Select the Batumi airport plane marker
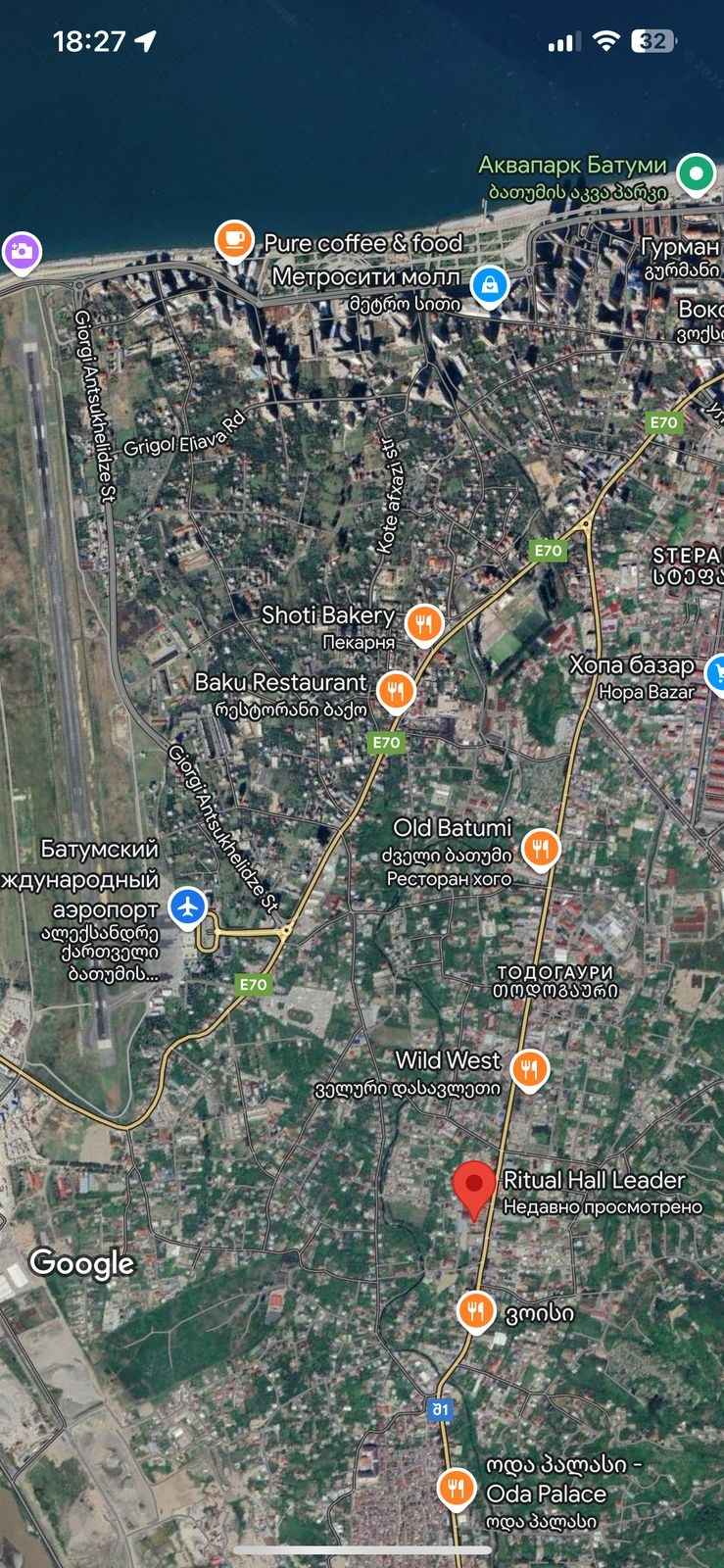This screenshot has width=724, height=1568. 188,906
